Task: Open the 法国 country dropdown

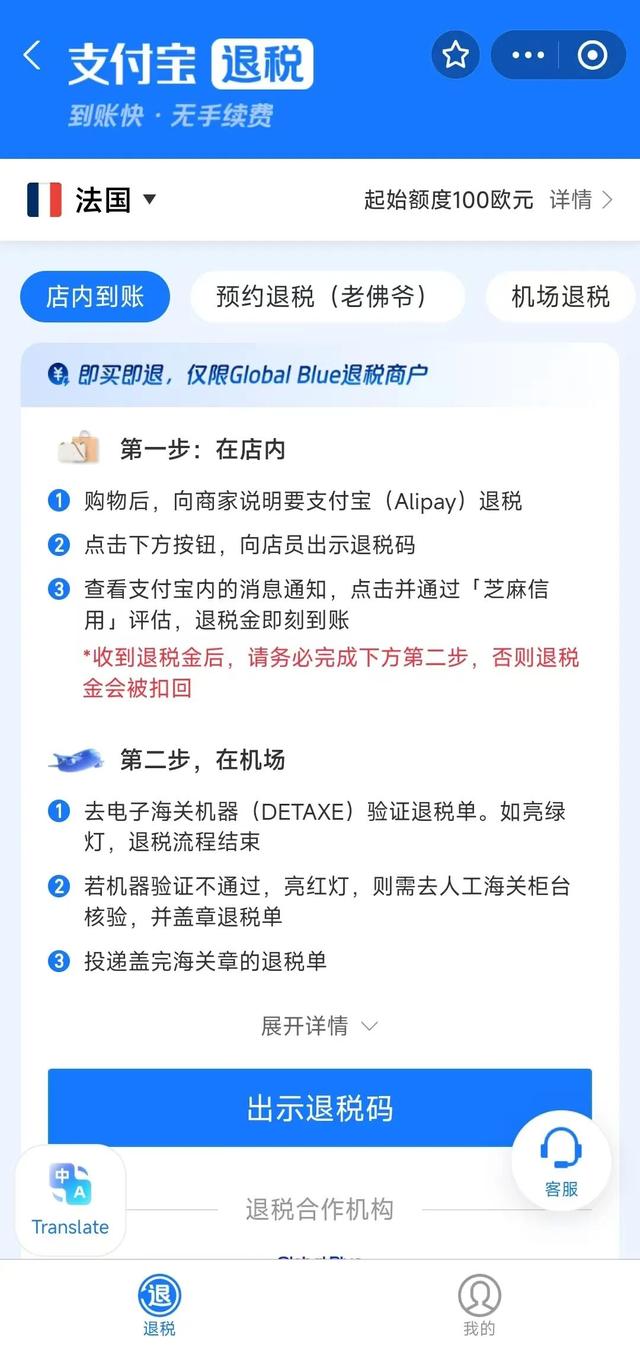Action: [92, 199]
